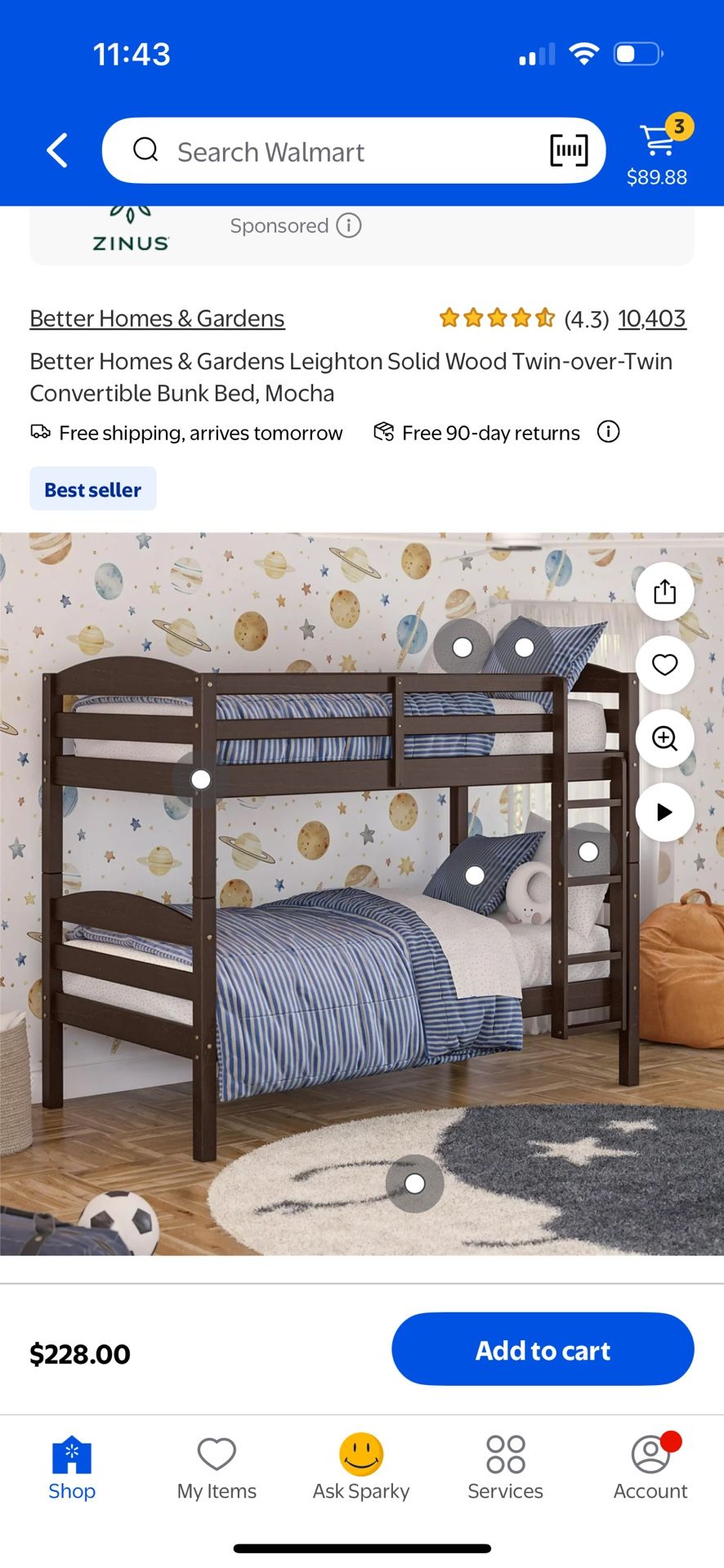This screenshot has width=724, height=1568.
Task: View your Account with notification badge
Action: click(x=650, y=1466)
